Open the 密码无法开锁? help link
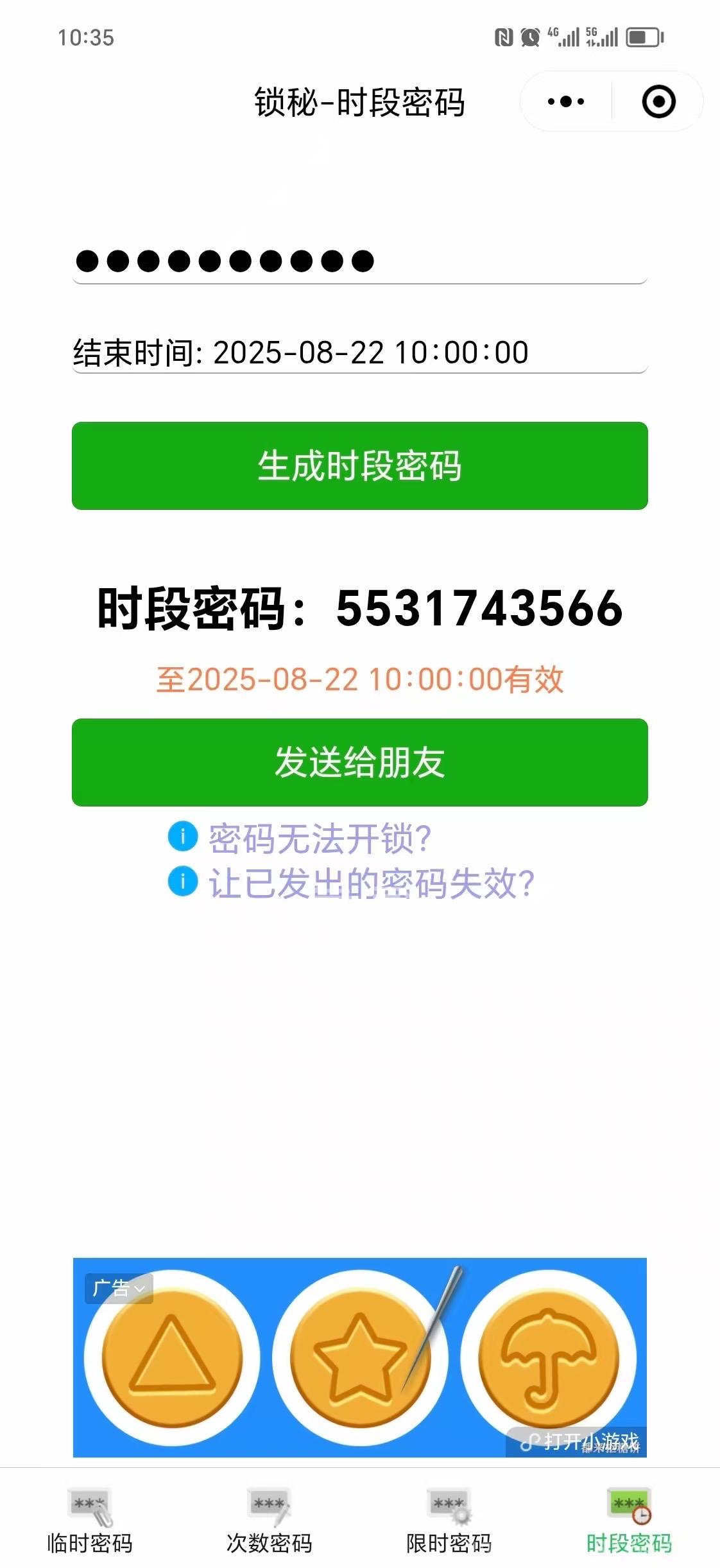This screenshot has height=1568, width=720. click(320, 838)
